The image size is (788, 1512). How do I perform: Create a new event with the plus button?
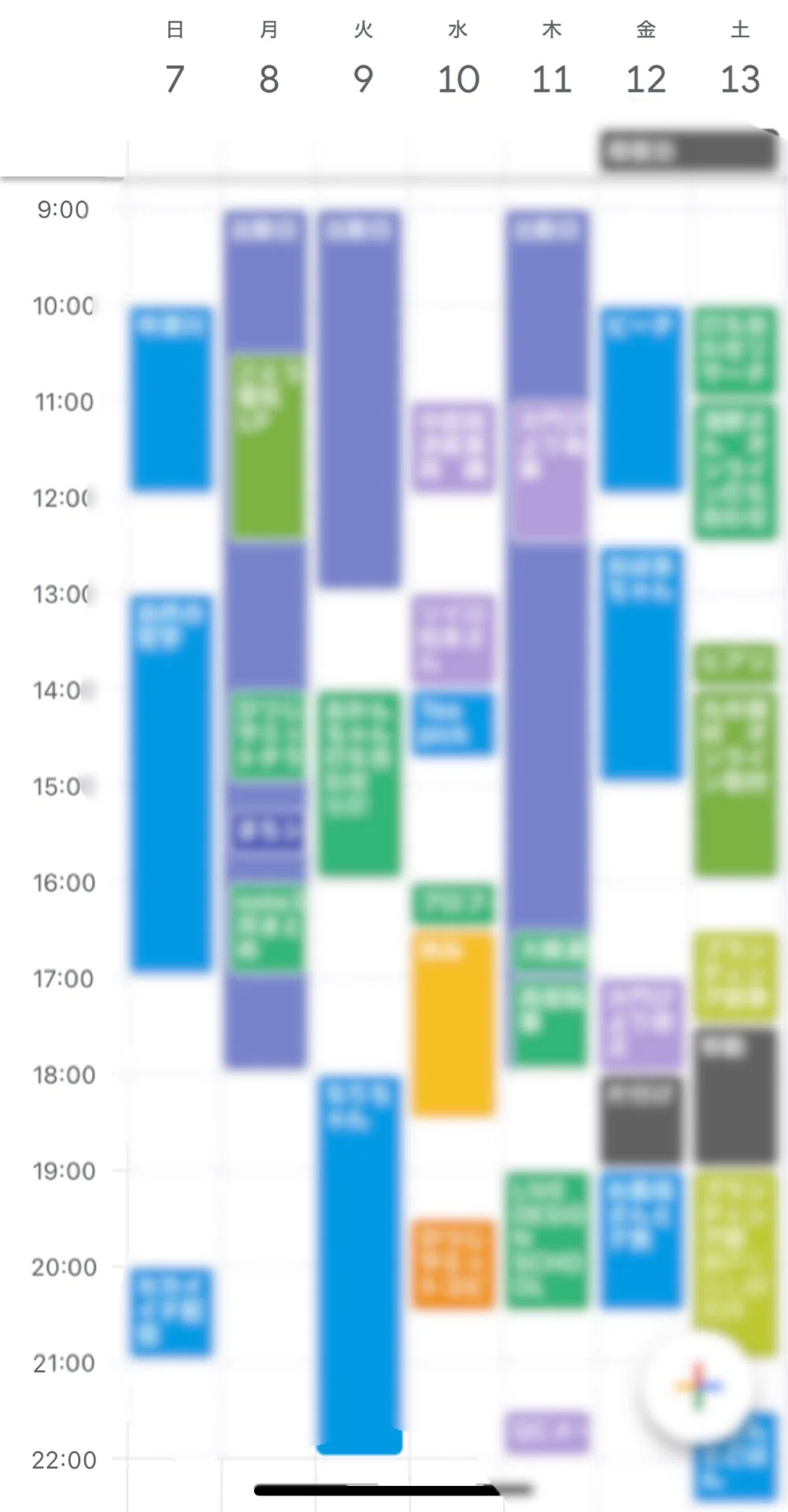697,1386
